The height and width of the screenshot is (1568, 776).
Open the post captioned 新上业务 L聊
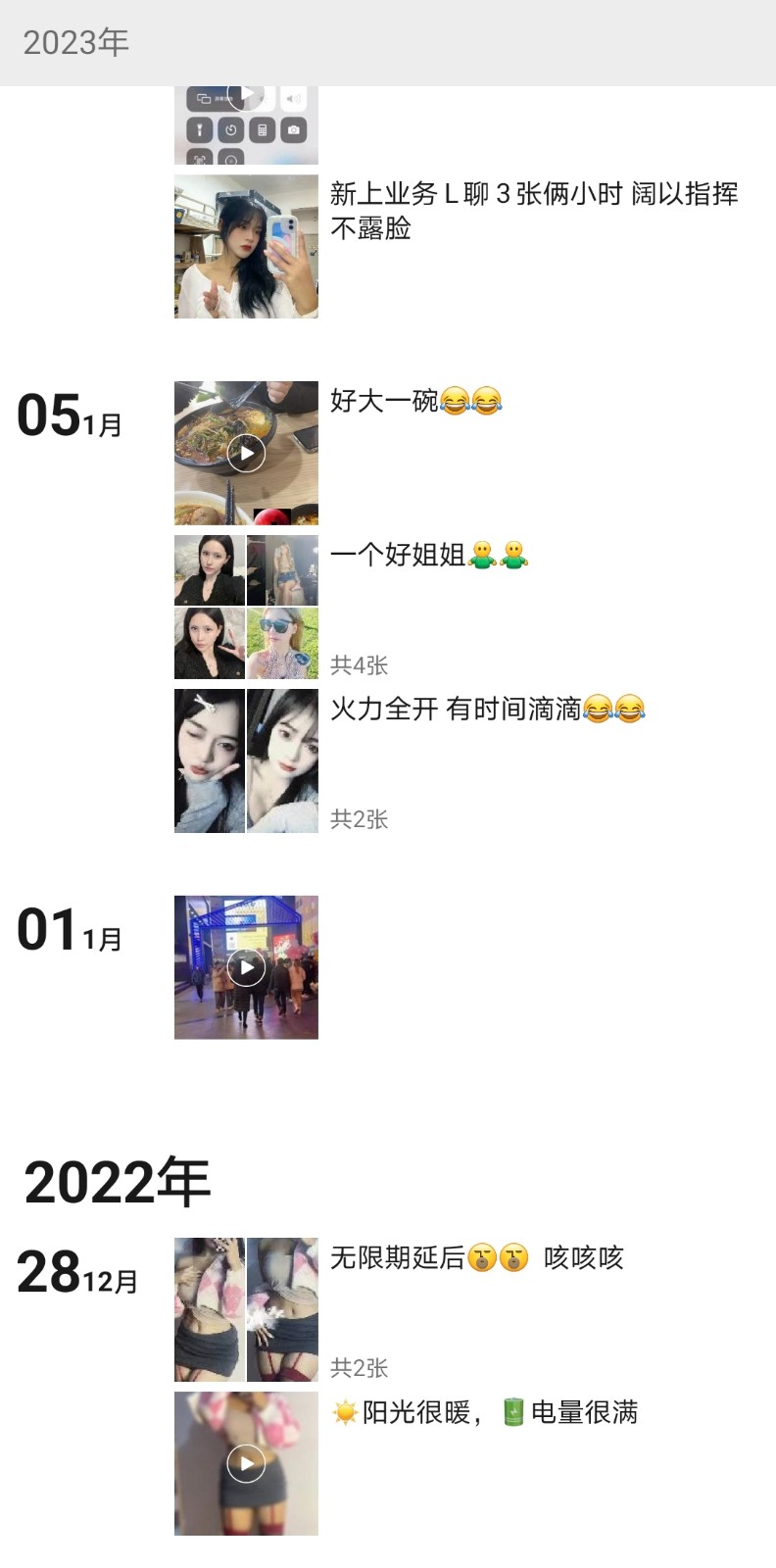[x=246, y=246]
